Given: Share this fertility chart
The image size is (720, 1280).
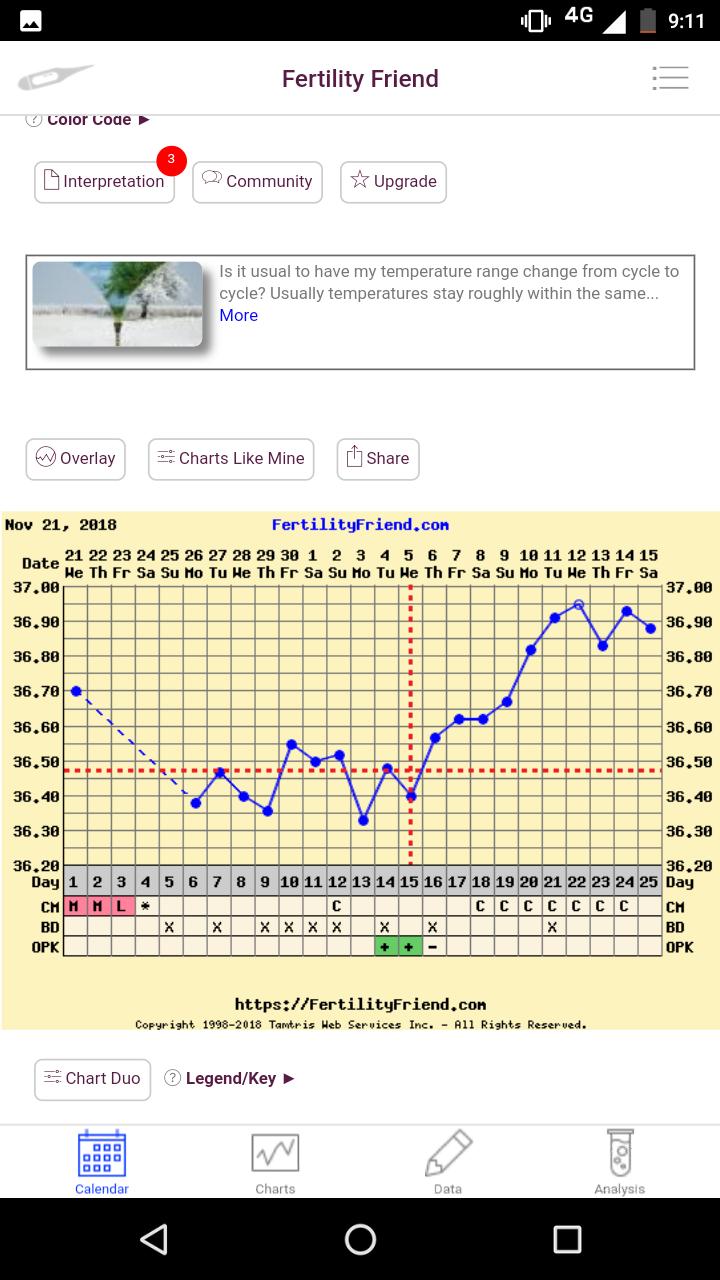Looking at the screenshot, I should tap(378, 459).
